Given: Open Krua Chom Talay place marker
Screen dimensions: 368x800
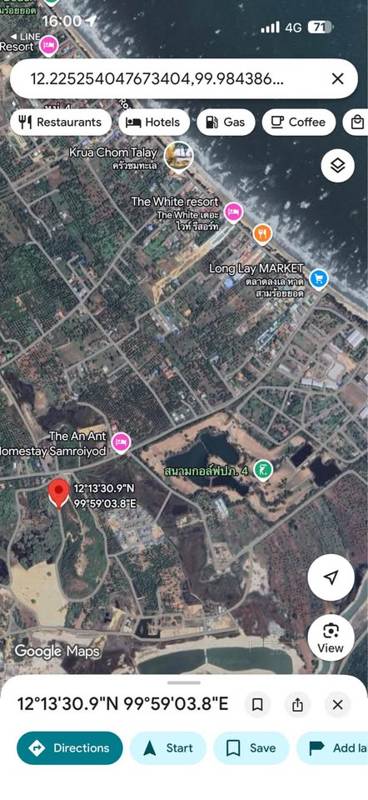Looking at the screenshot, I should (179, 156).
